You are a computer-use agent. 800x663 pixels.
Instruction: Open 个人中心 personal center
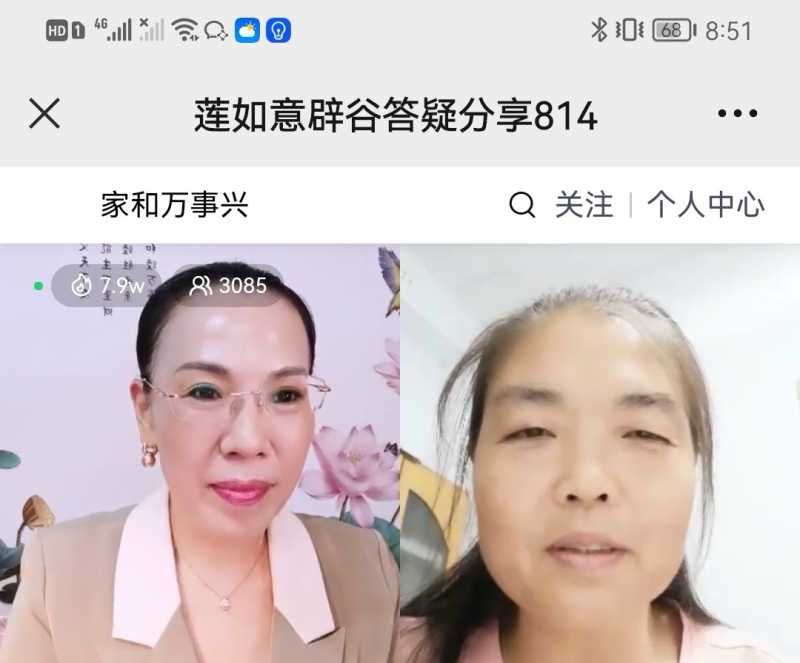pos(705,205)
